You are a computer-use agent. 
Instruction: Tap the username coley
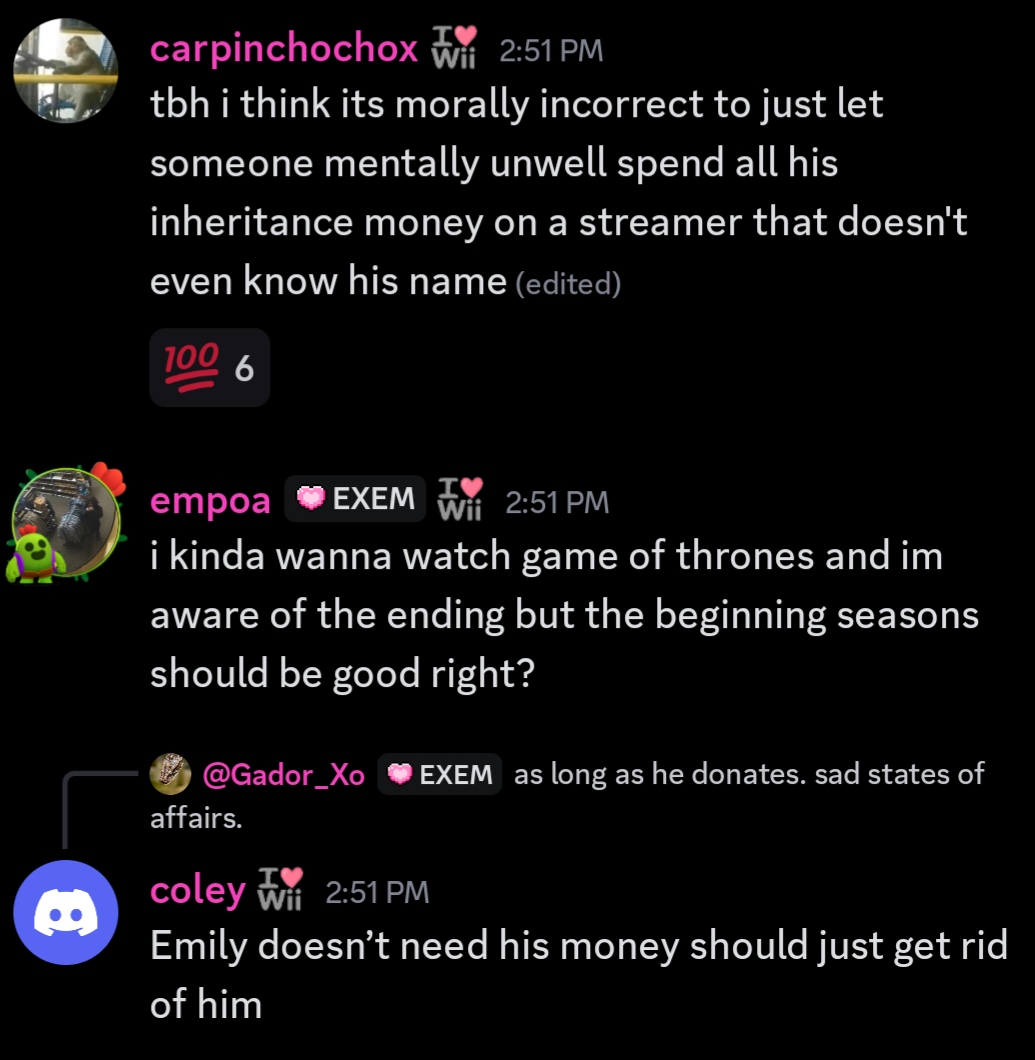click(197, 889)
